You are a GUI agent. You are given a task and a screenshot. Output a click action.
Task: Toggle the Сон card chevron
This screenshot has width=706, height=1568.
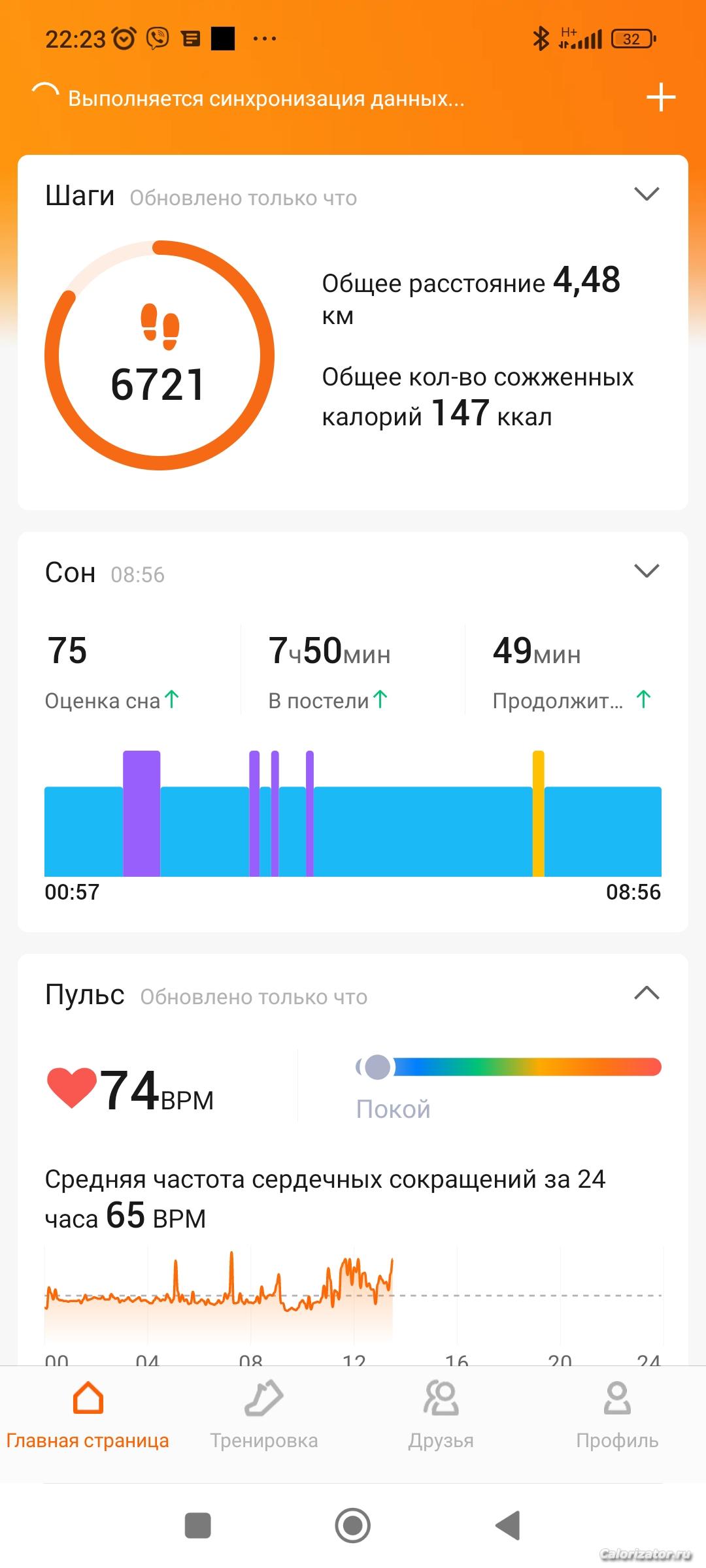coord(647,571)
